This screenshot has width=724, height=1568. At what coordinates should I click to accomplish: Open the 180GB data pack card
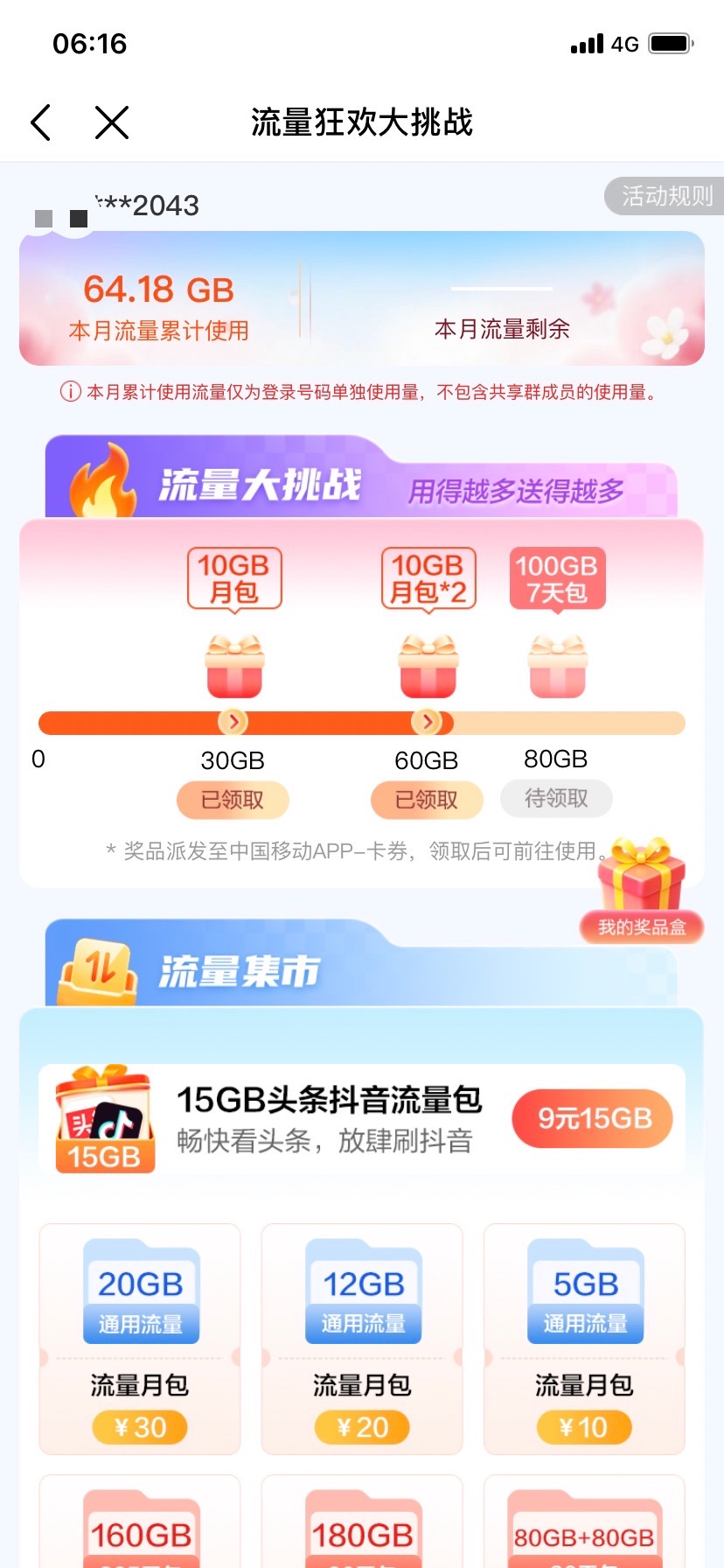click(x=362, y=1527)
